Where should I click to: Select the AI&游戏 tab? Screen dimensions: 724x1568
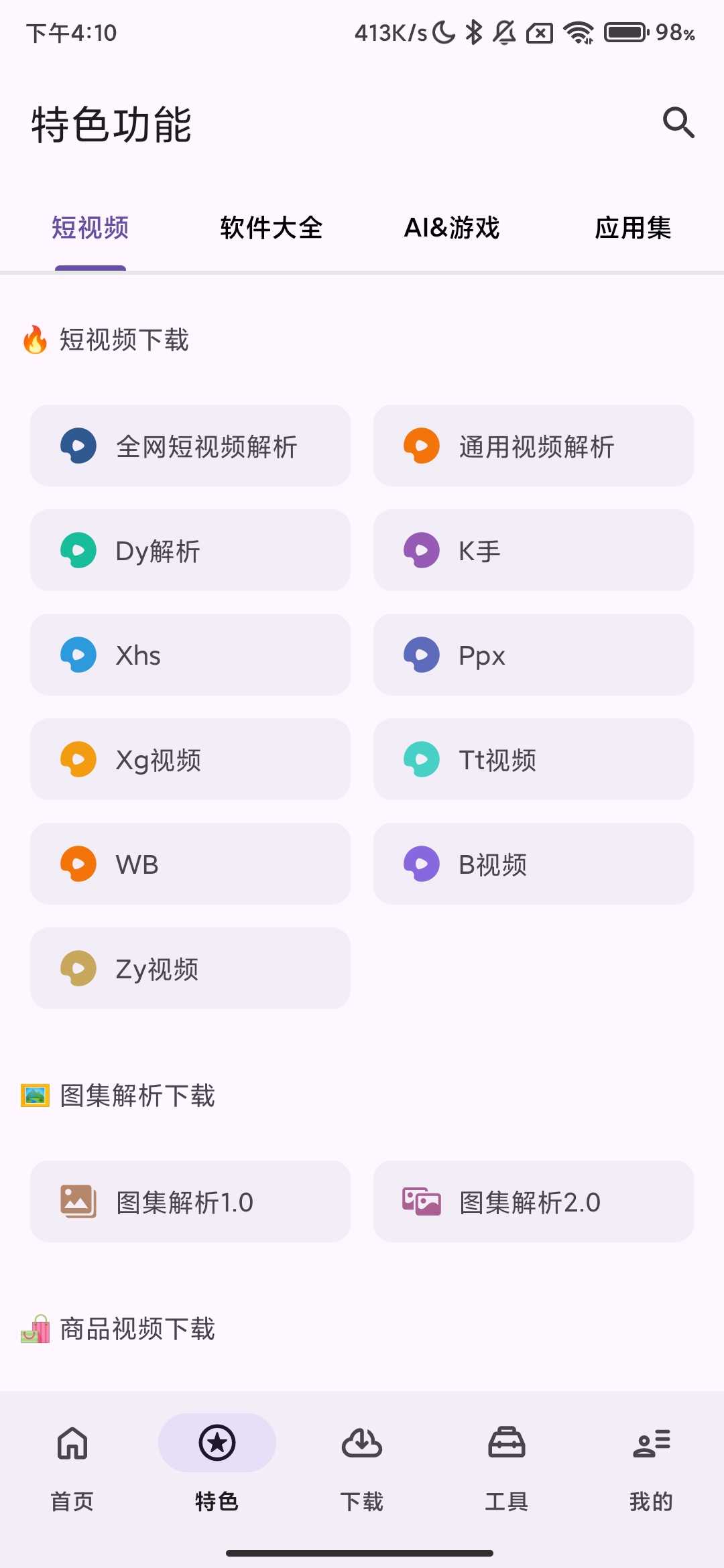(452, 228)
